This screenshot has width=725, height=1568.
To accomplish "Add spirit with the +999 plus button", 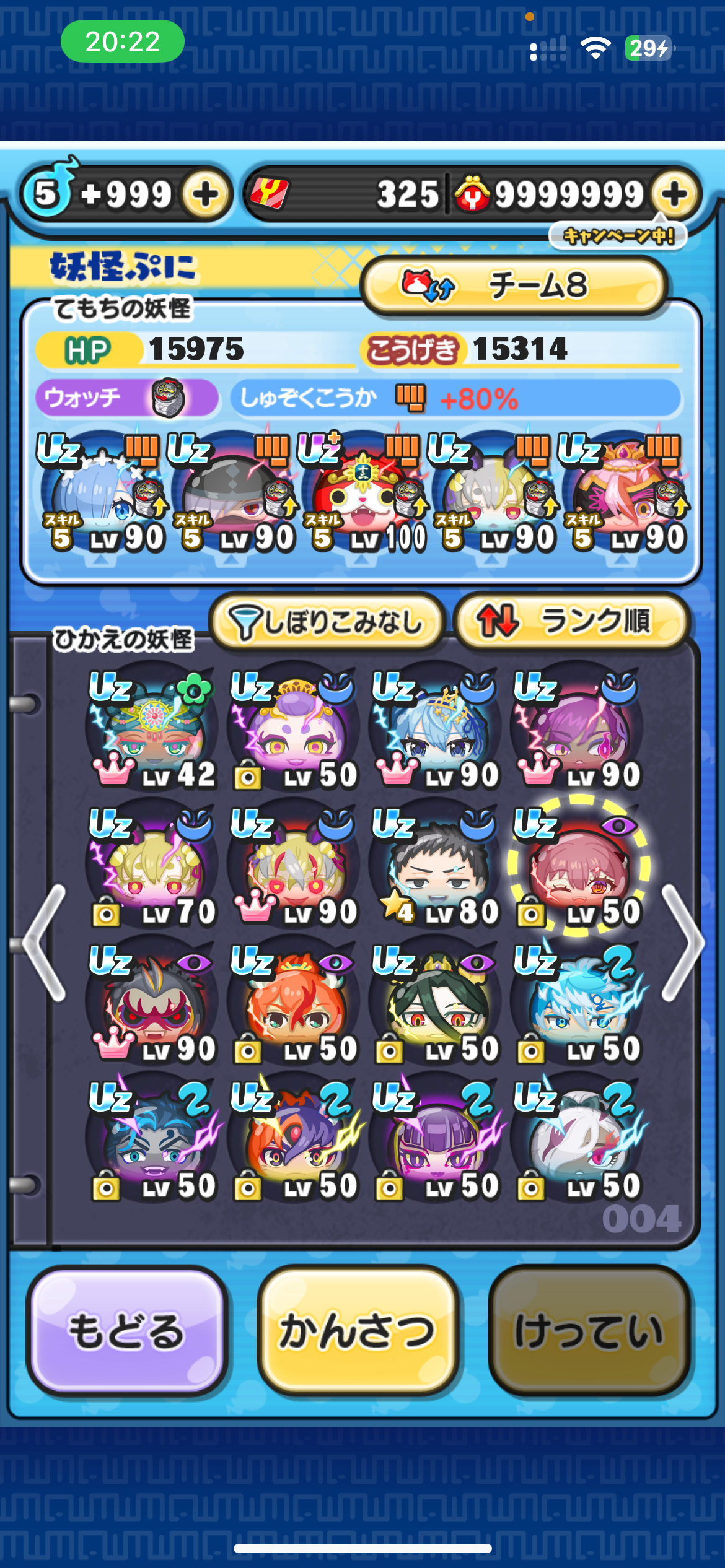I will pos(206,194).
